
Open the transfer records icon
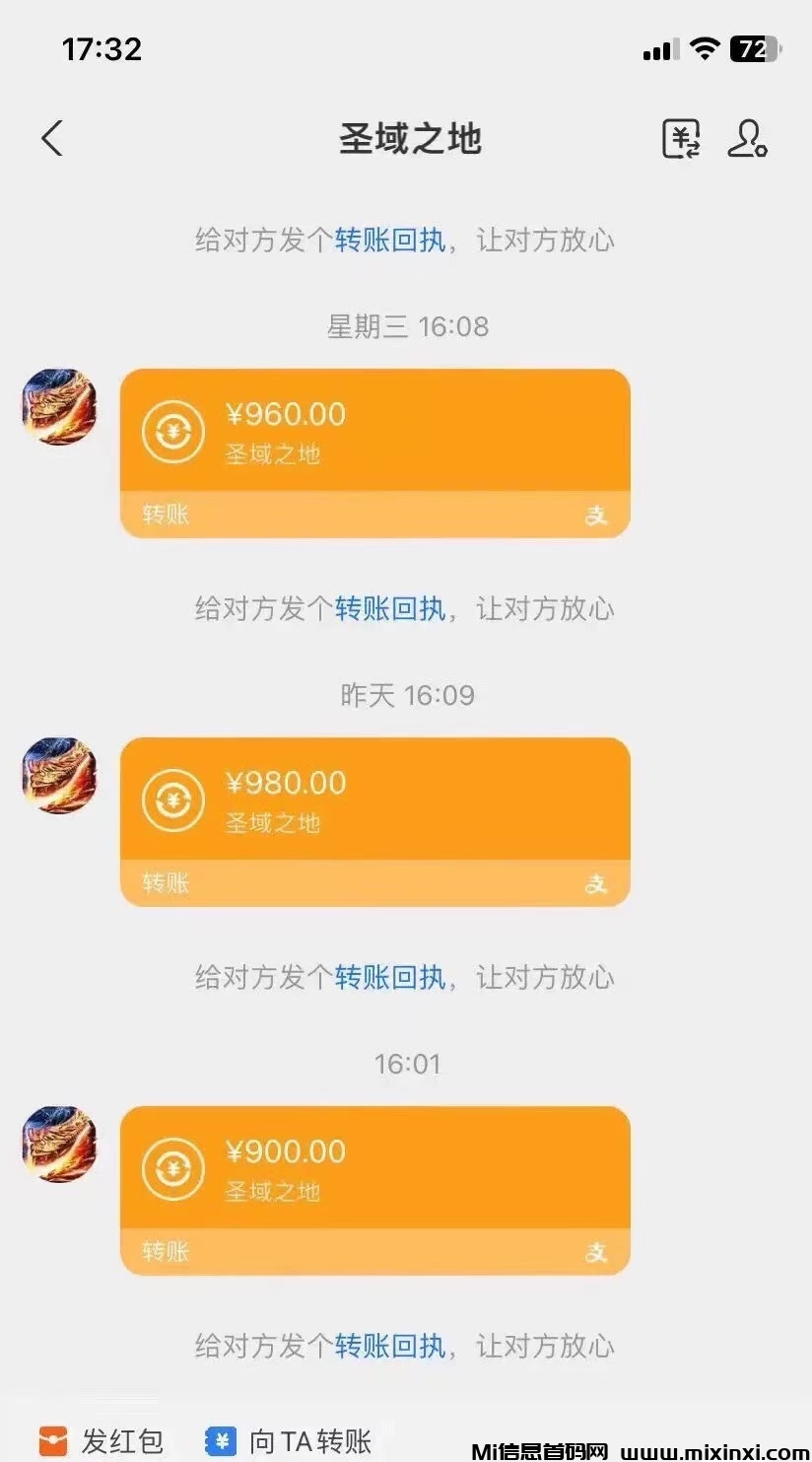680,139
